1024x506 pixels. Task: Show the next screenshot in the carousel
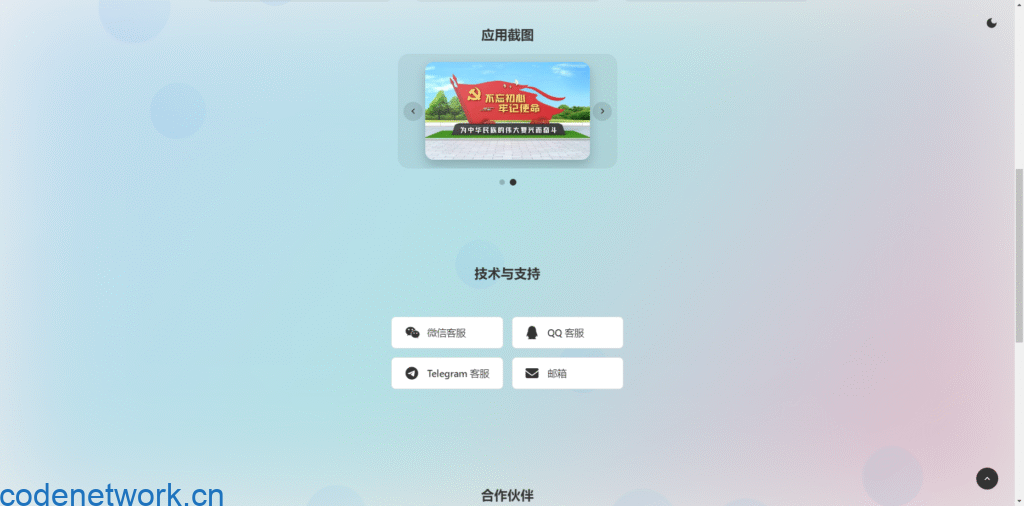[x=602, y=111]
